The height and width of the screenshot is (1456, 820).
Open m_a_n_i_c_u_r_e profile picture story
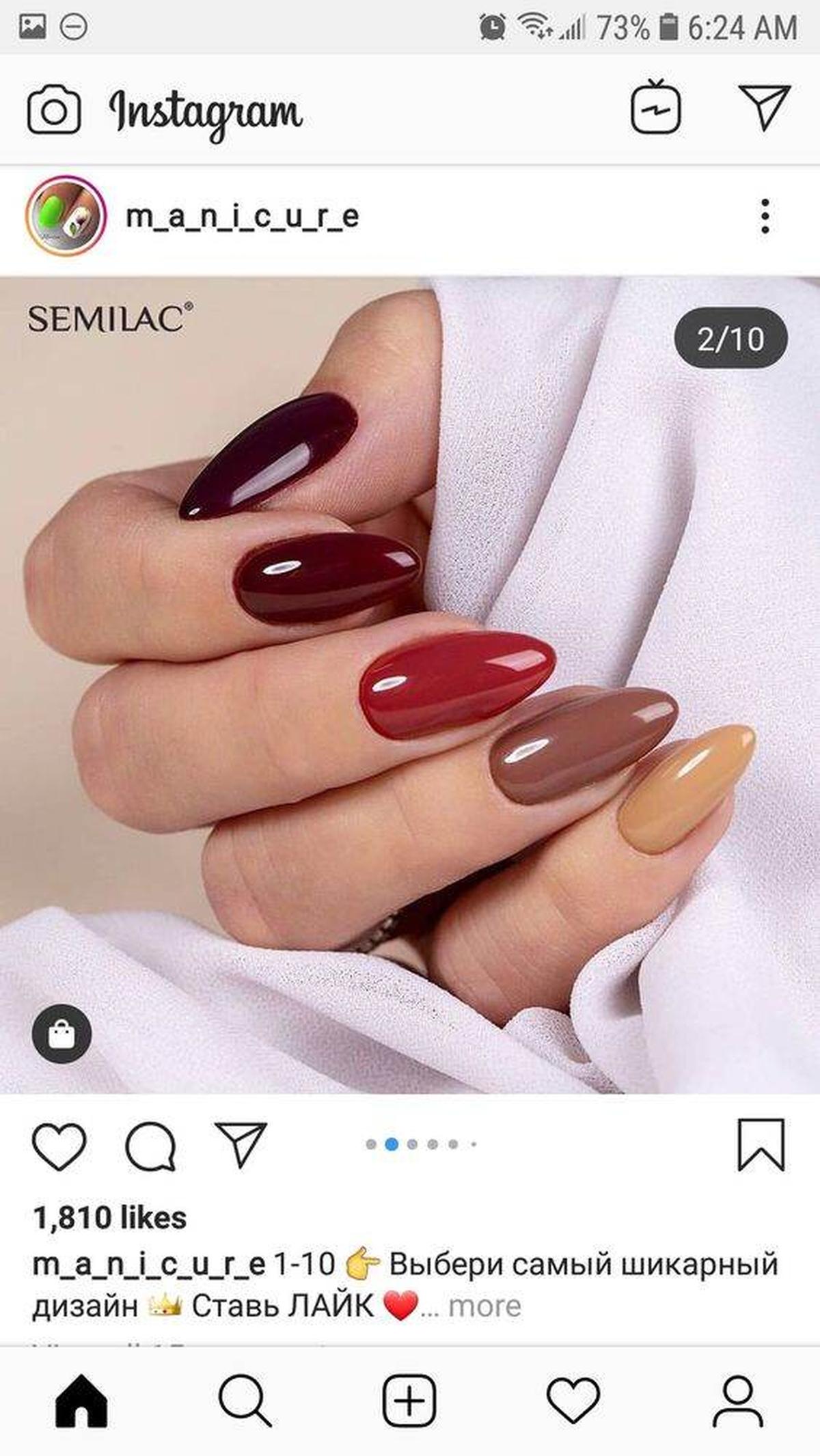[x=66, y=217]
